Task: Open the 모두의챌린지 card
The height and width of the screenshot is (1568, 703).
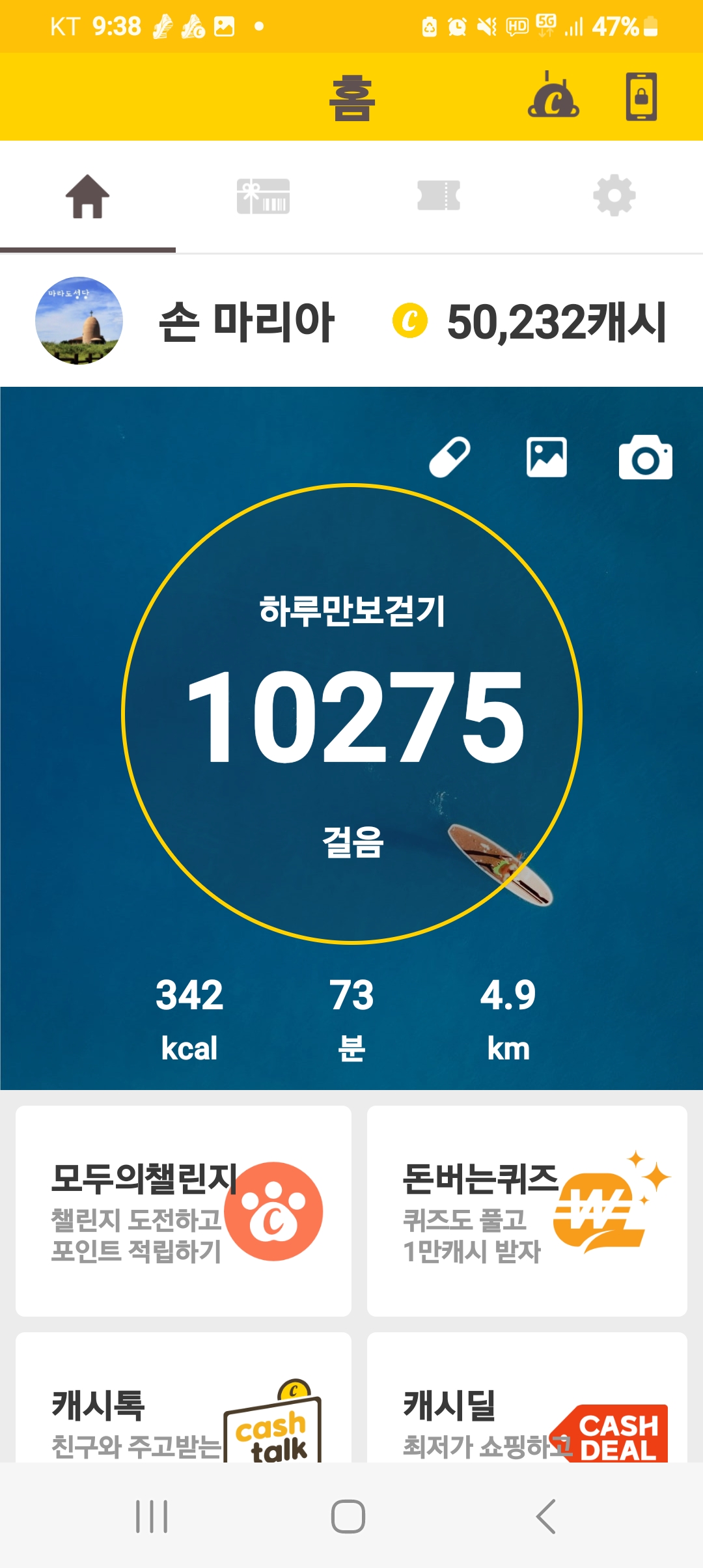Action: [x=184, y=1210]
